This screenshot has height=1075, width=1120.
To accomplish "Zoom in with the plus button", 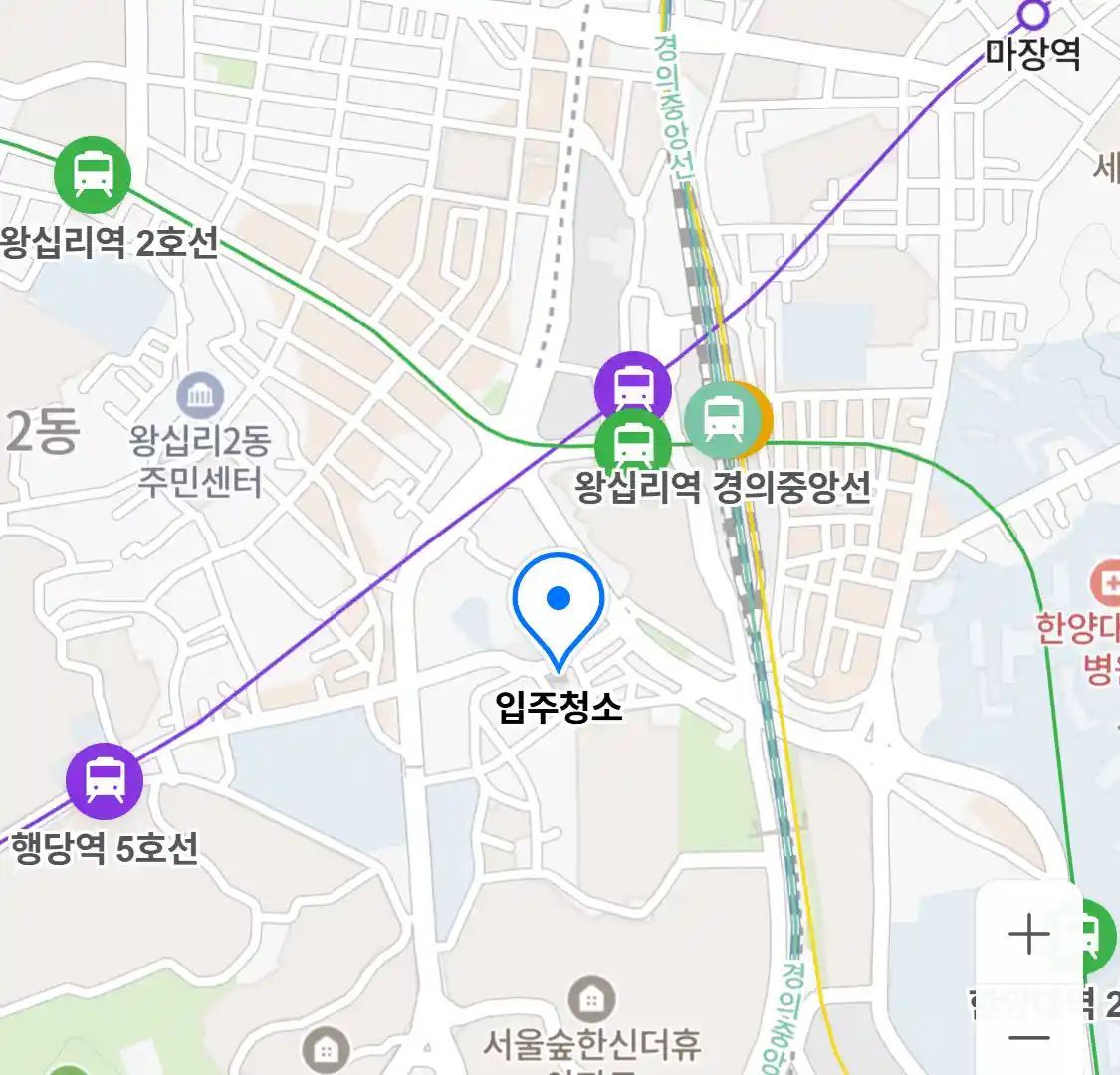I will pyautogui.click(x=1028, y=935).
